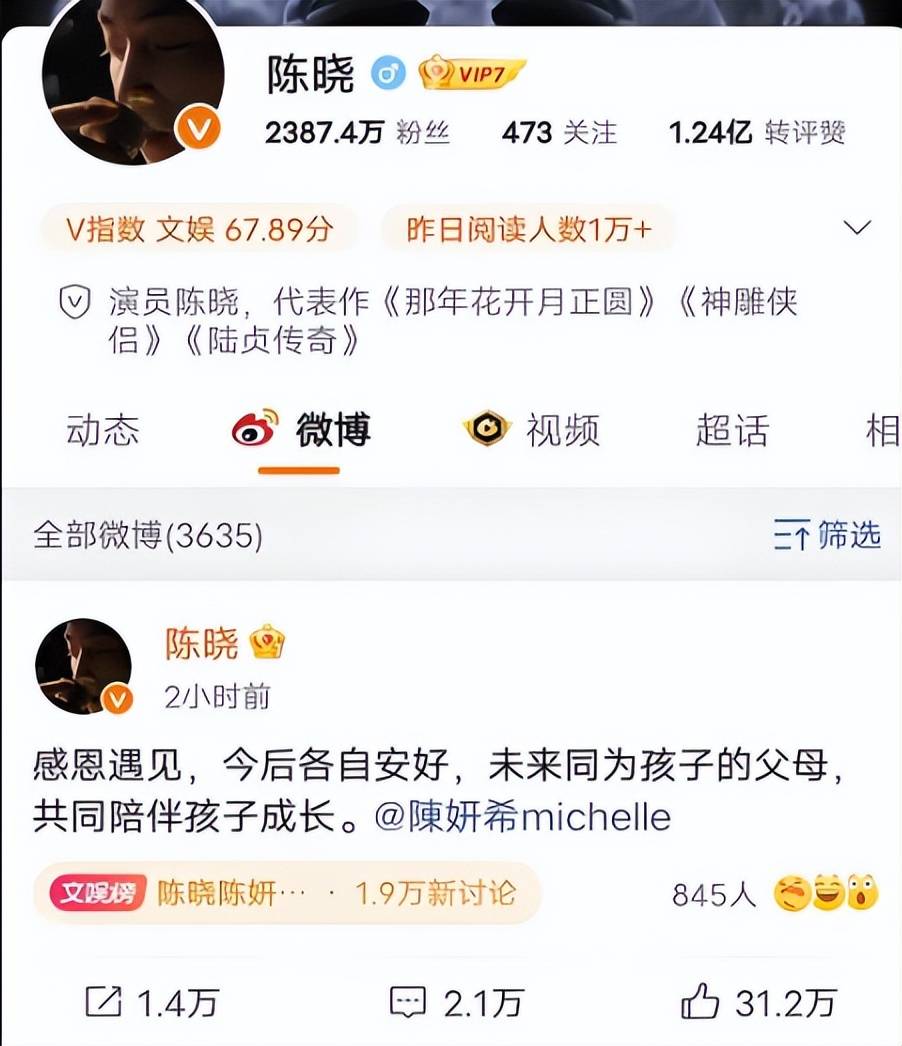Open comments showing 2.1万 on the post
The height and width of the screenshot is (1046, 902).
pos(456,1002)
